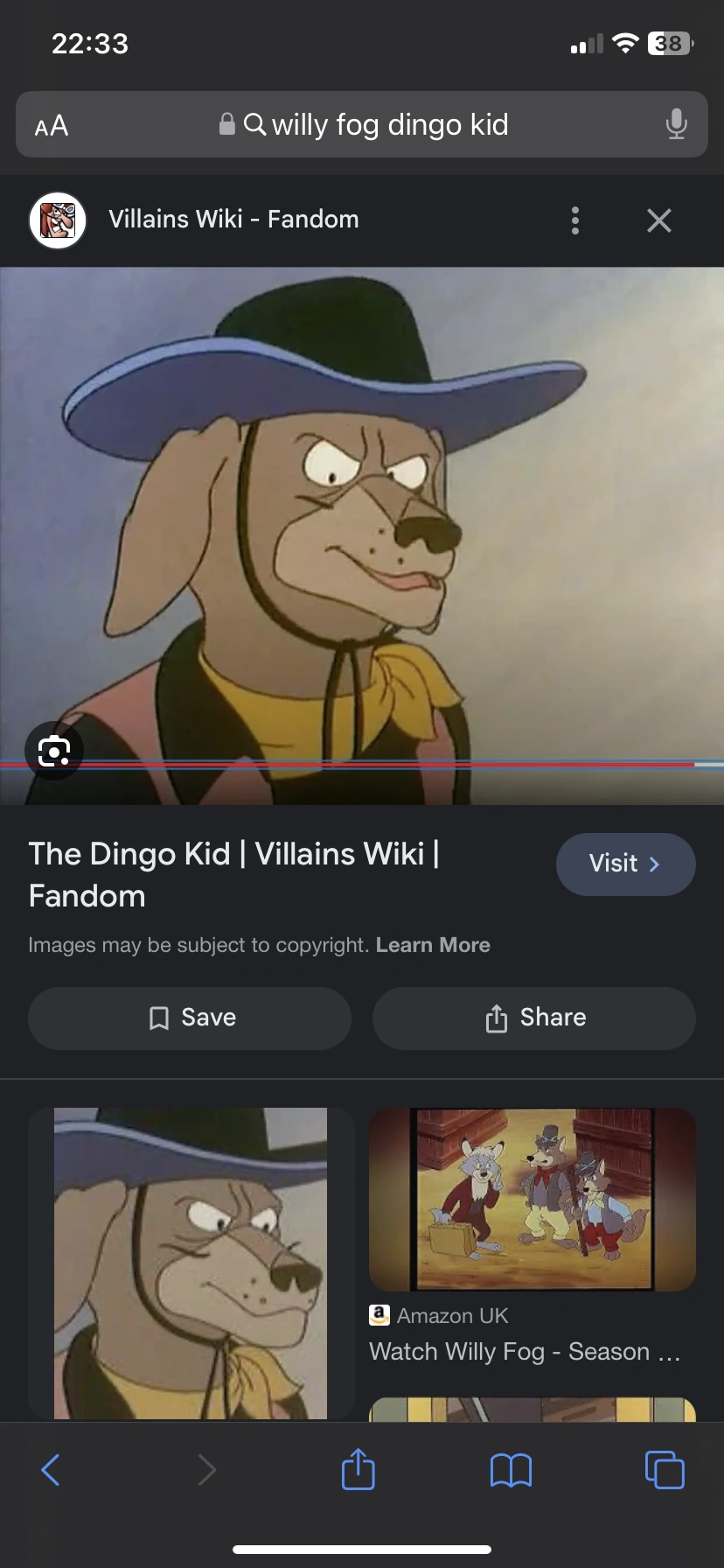Close the image preview with the X
Viewport: 724px width, 1568px height.
[x=658, y=220]
